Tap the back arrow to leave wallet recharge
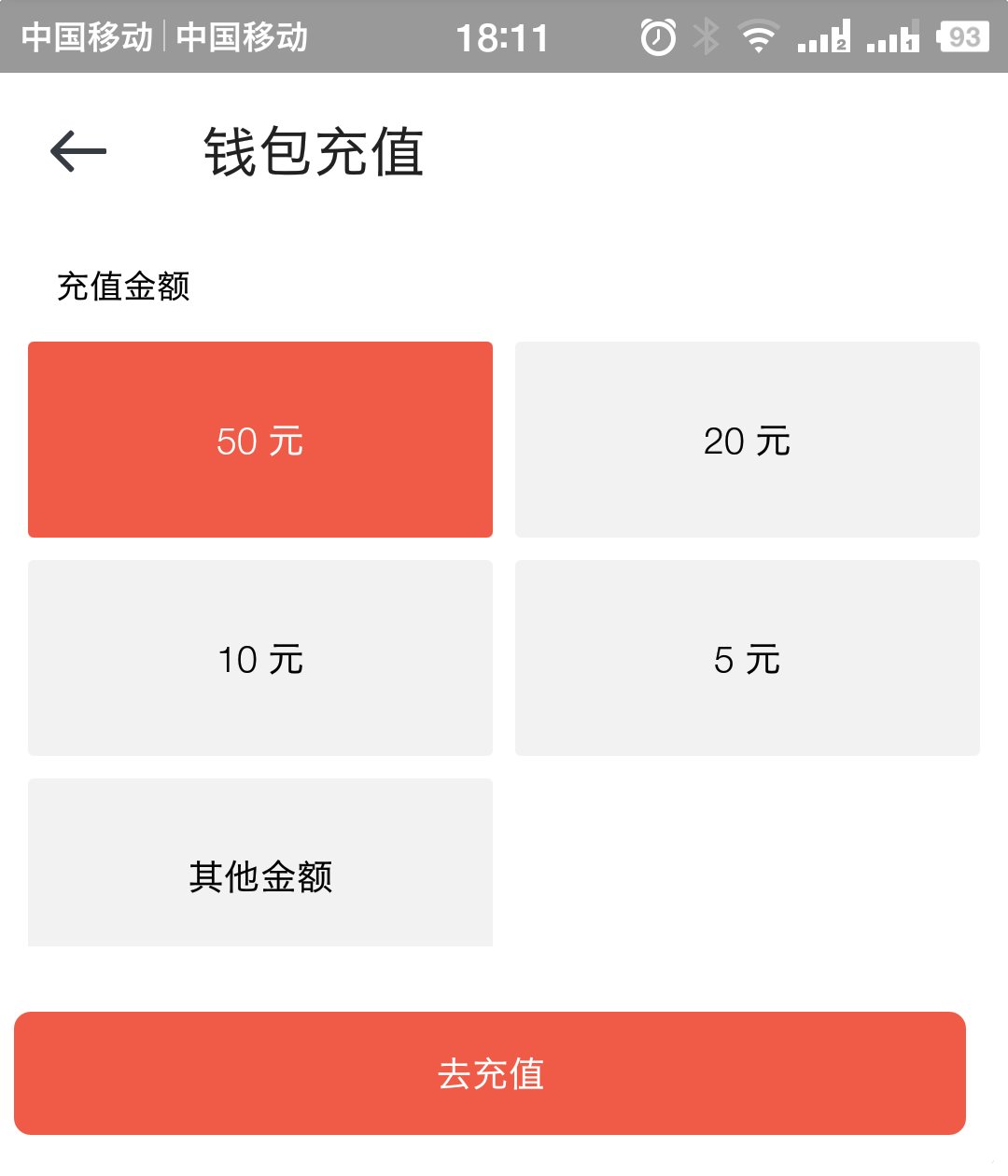This screenshot has width=1008, height=1176. click(x=77, y=151)
